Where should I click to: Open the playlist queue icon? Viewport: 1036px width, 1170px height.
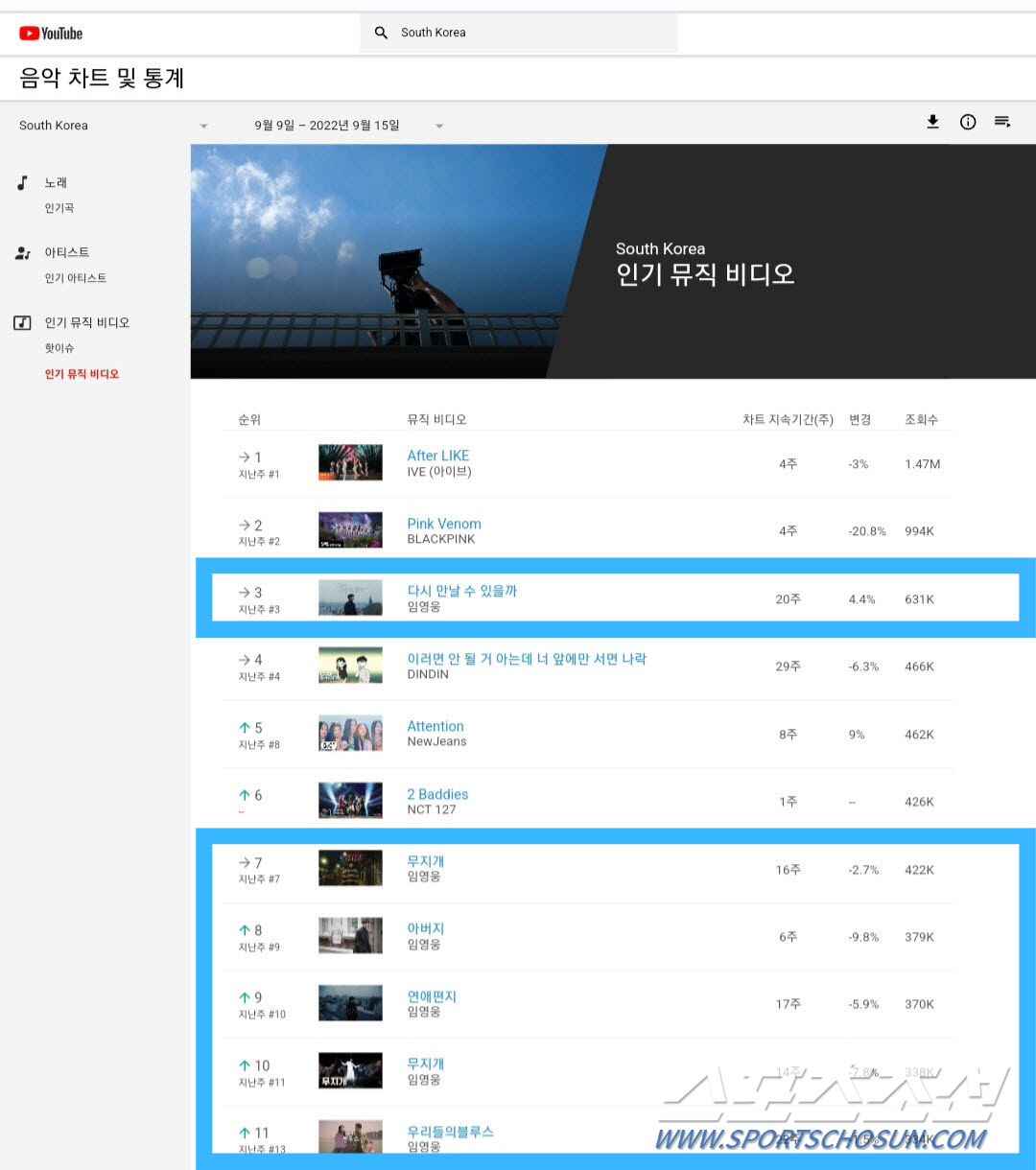(x=1002, y=122)
